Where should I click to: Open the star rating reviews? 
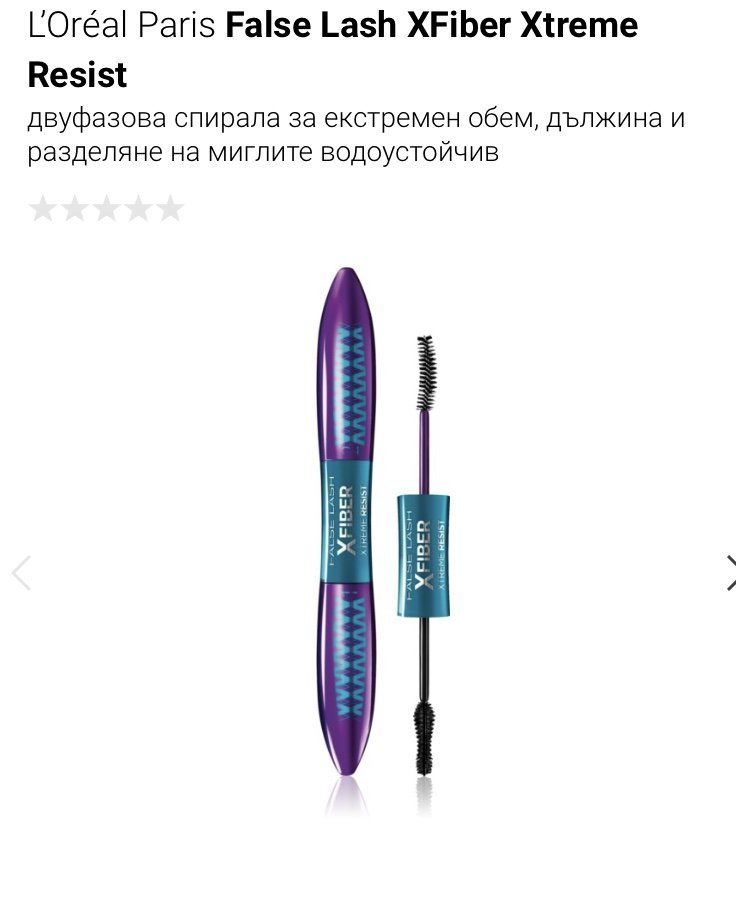click(106, 209)
